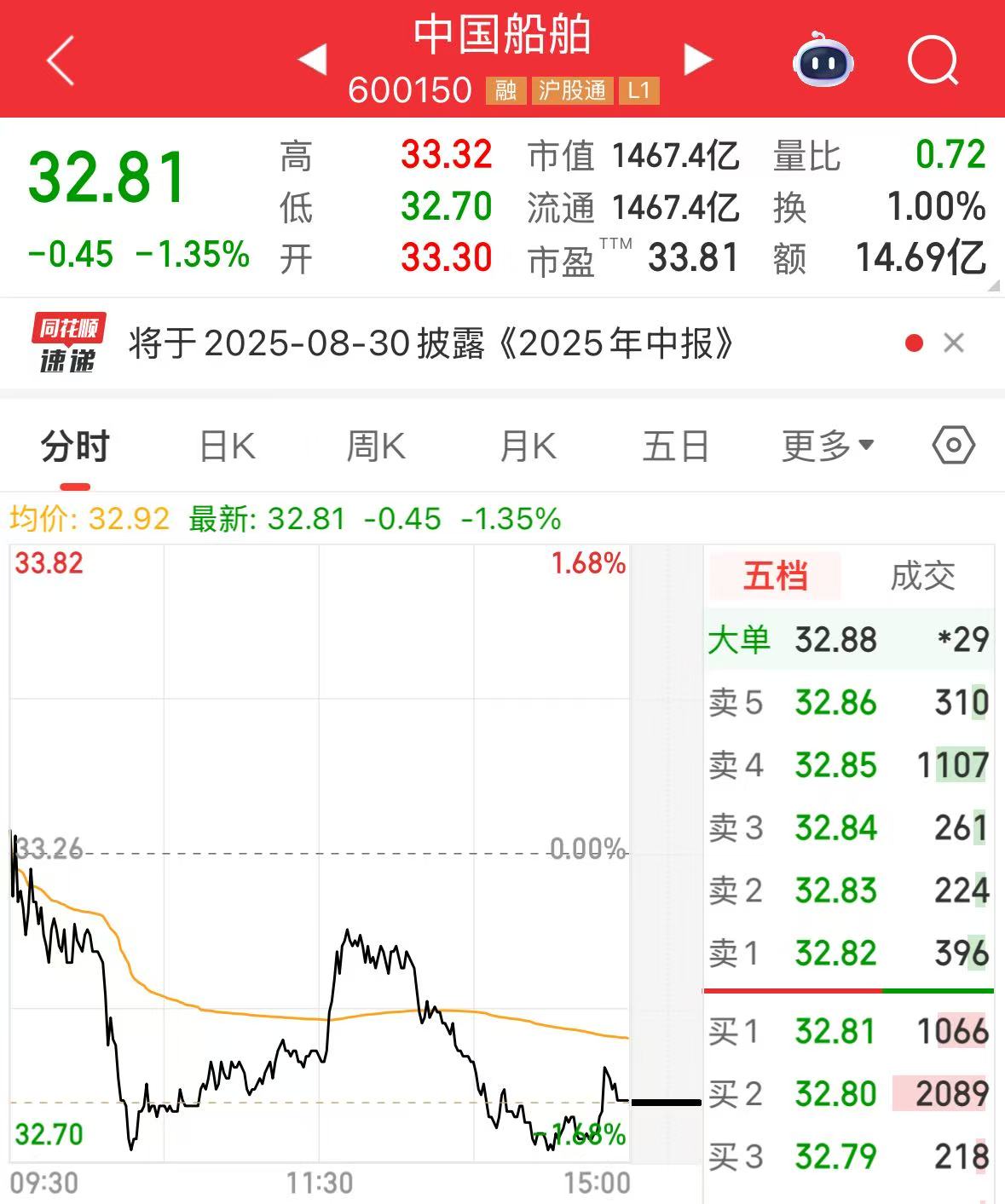Dismiss the 同花顺速递 notice
The width and height of the screenshot is (1005, 1204).
[x=954, y=343]
